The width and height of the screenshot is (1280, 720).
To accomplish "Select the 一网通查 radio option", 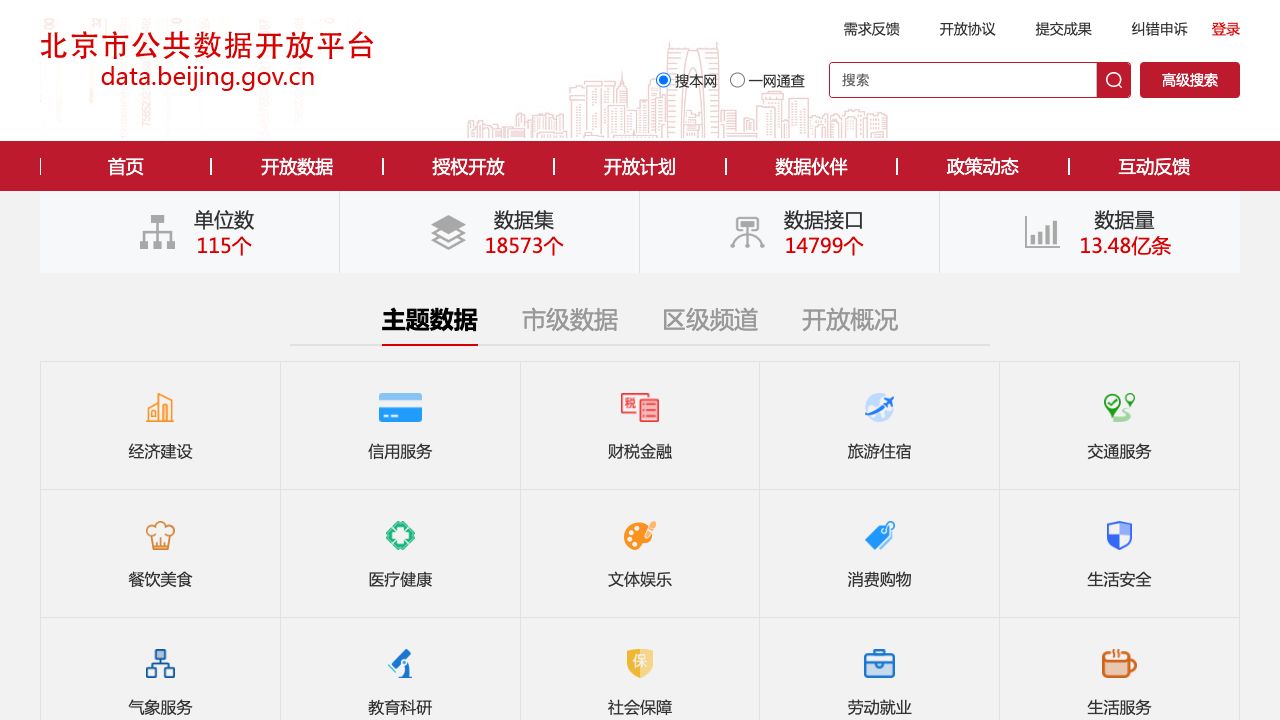I will 738,80.
